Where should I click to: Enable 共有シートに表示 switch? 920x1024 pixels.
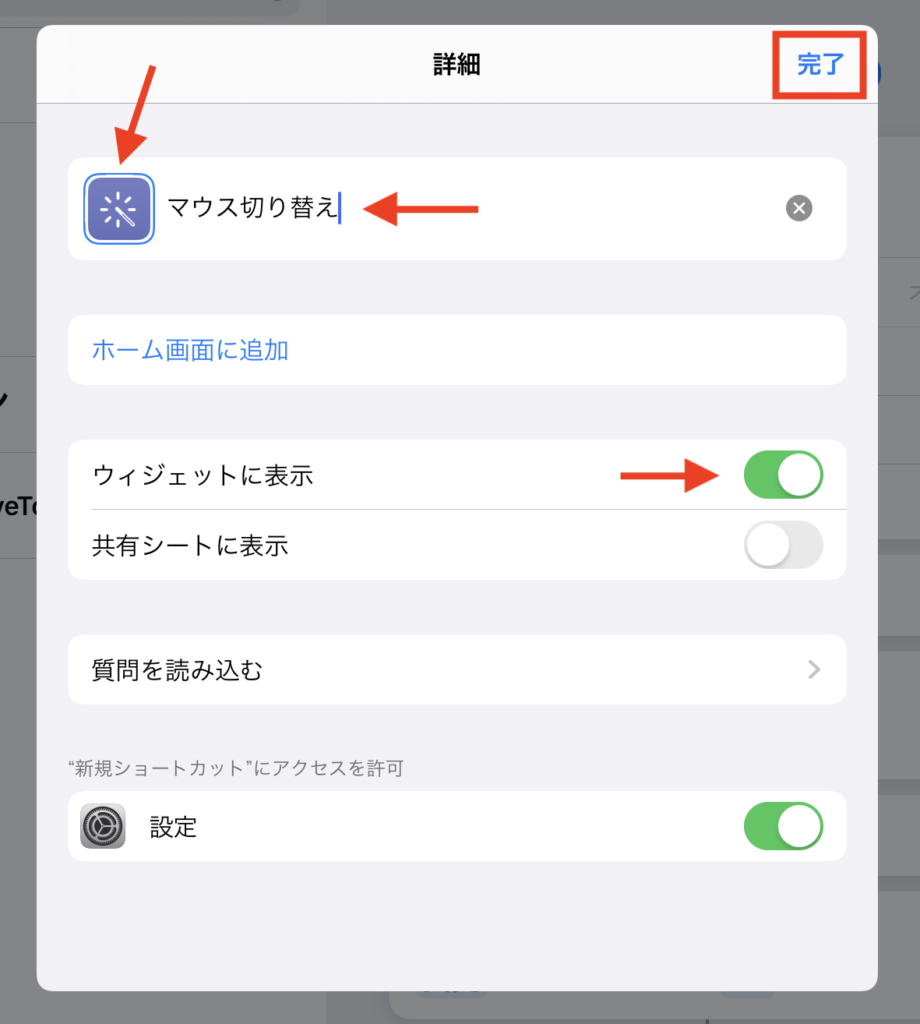pyautogui.click(x=783, y=545)
